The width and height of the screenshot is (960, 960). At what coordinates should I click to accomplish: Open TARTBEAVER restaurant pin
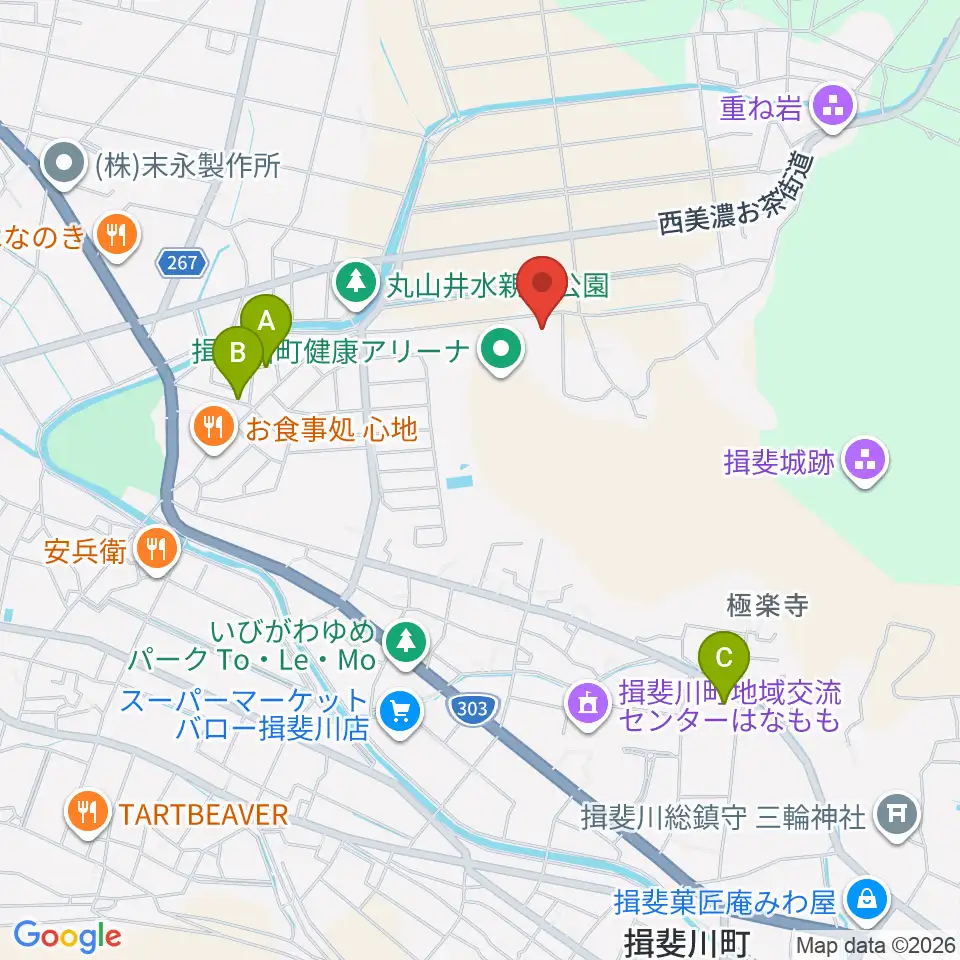(x=88, y=814)
